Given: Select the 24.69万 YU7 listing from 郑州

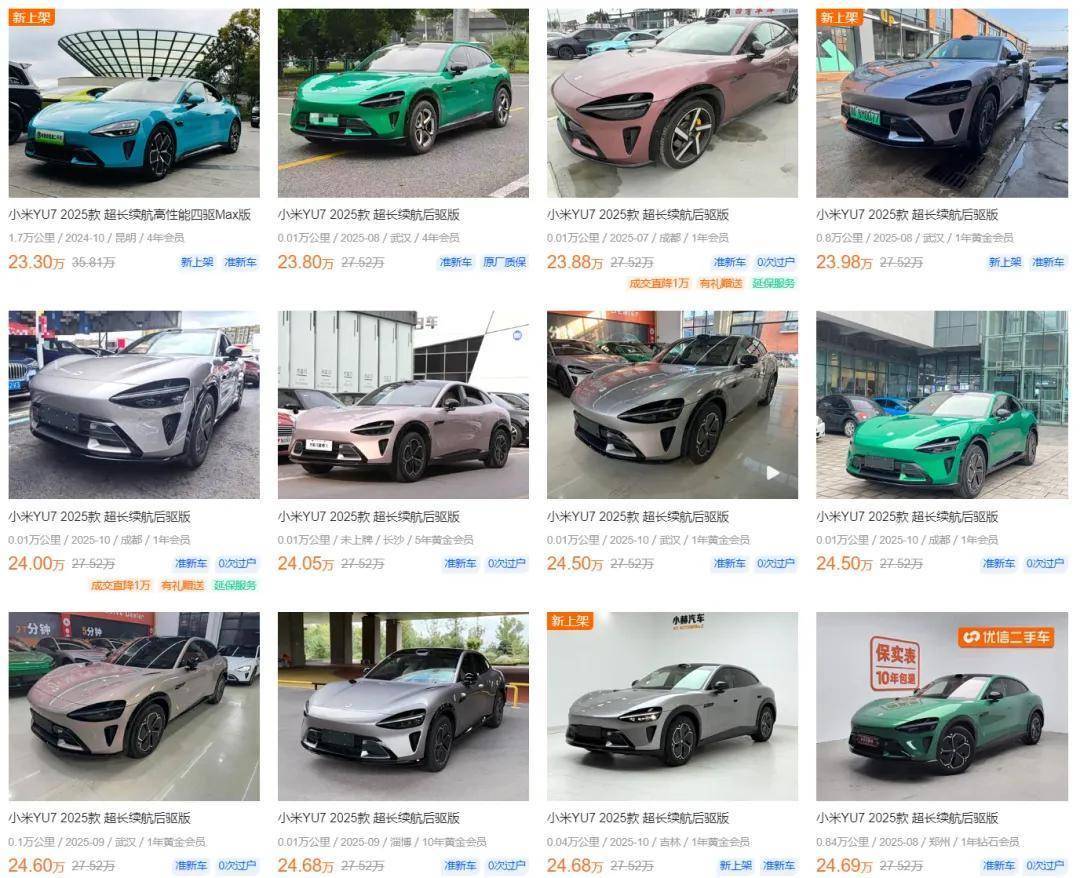Looking at the screenshot, I should click(941, 706).
